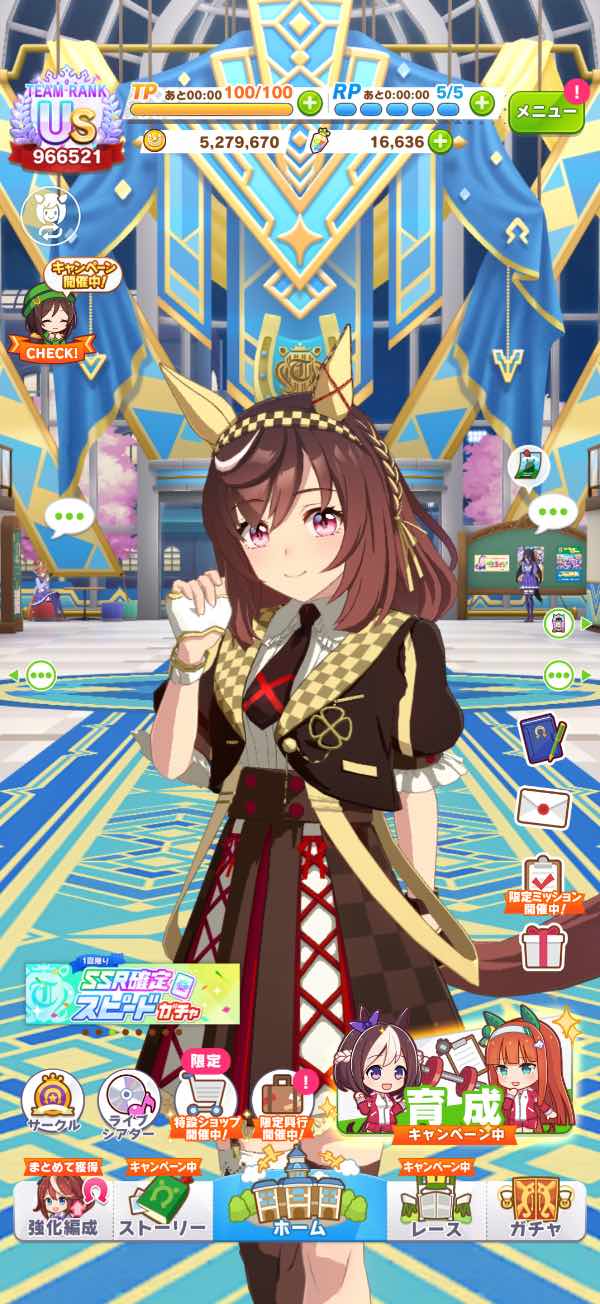600x1304 pixels.
Task: Open the SSR確定スピードガチャ banner
Action: point(132,994)
